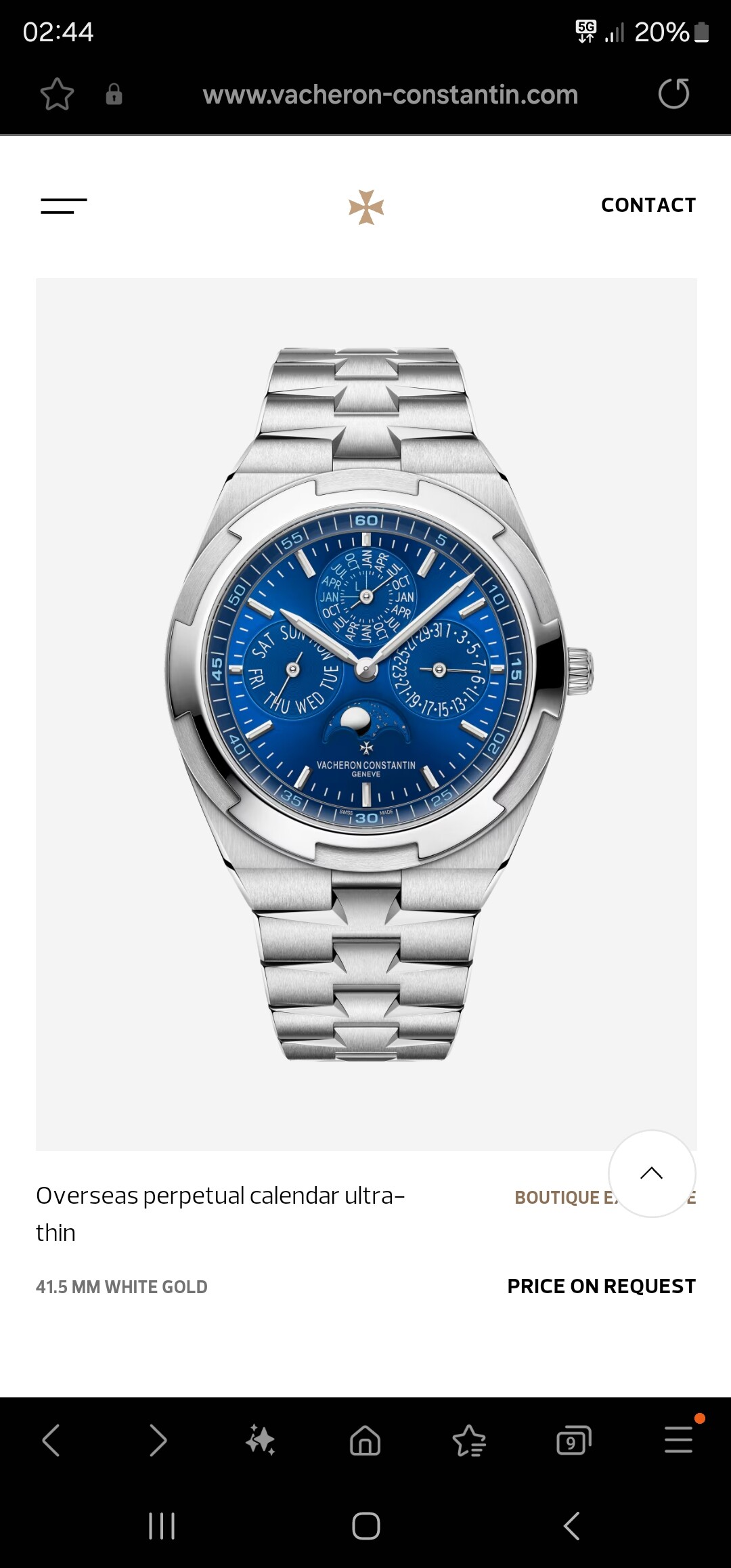Open the Contact link
Screen dimensions: 731x1568
point(648,205)
